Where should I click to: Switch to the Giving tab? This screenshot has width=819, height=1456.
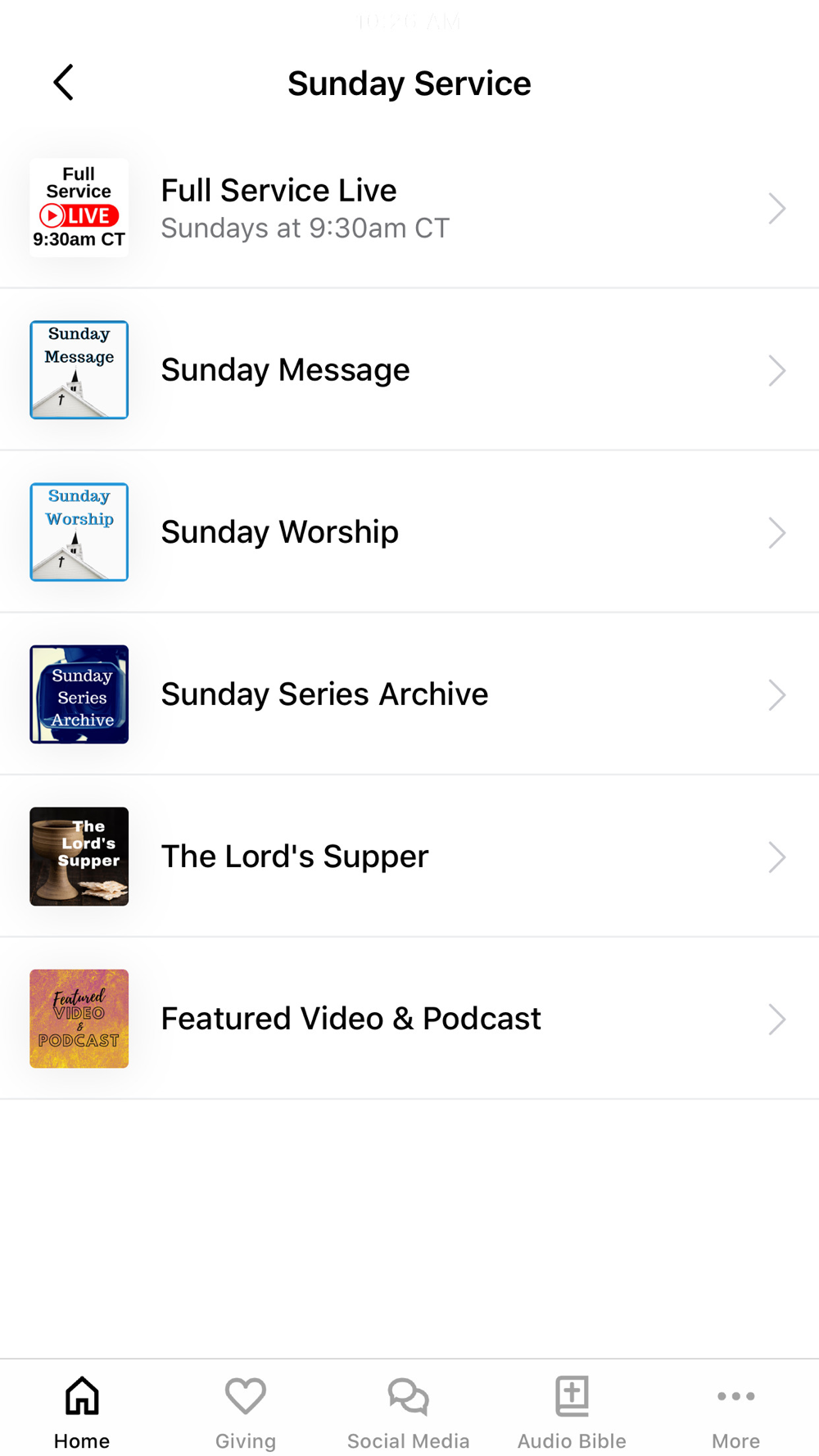[x=246, y=1412]
